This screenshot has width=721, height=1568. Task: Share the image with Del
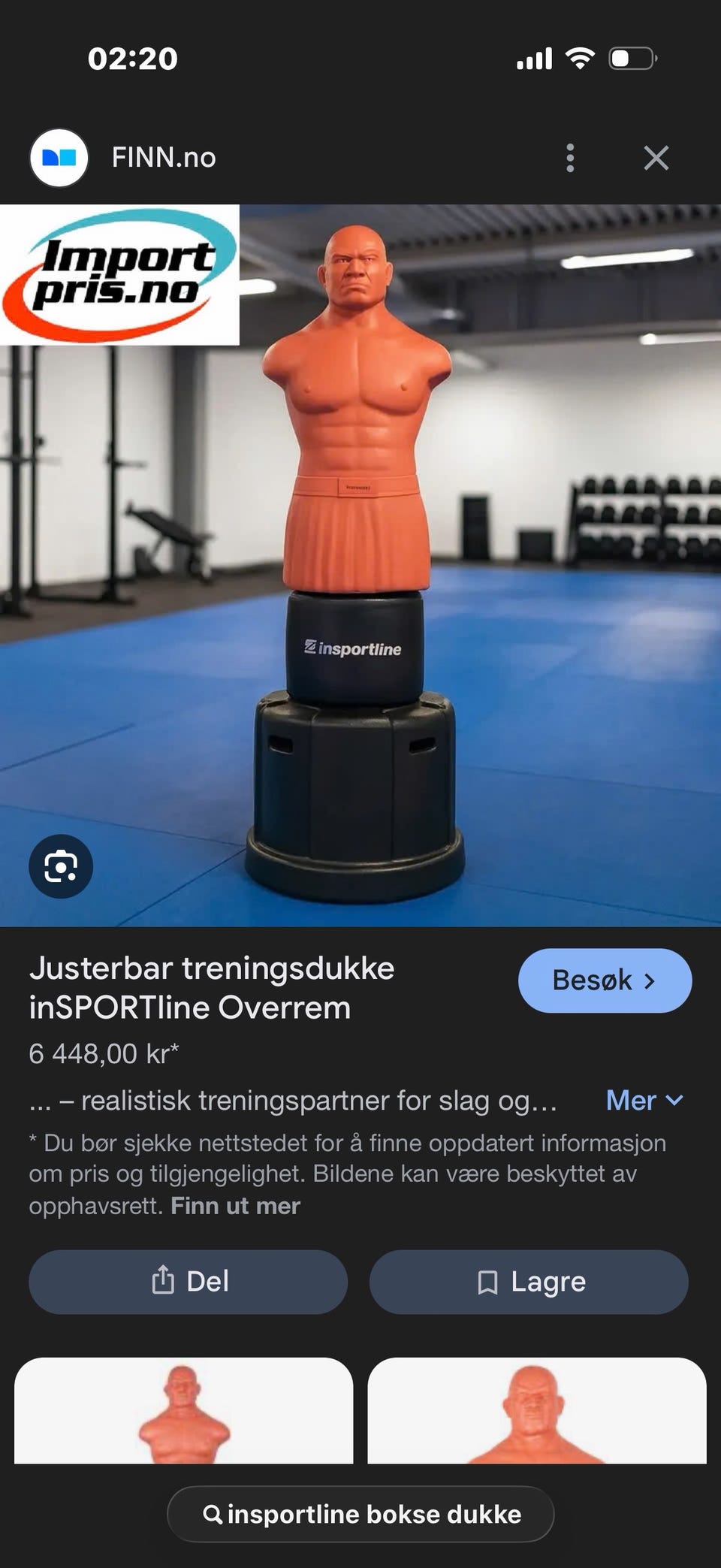(x=189, y=1282)
